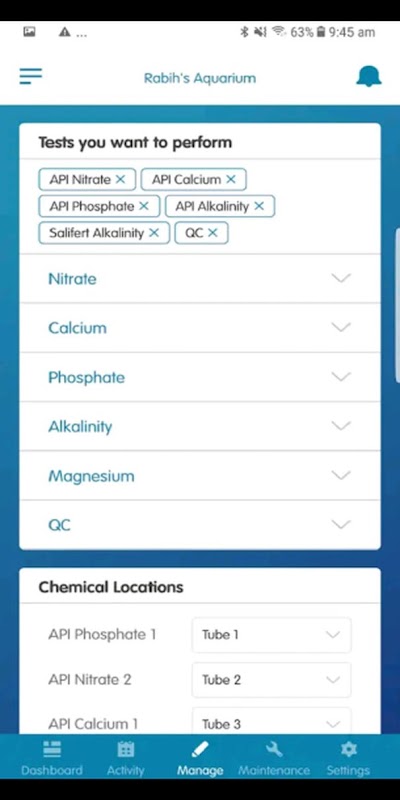The image size is (400, 800).
Task: Remove the Salifert Alkalinity chip
Action: click(x=154, y=233)
